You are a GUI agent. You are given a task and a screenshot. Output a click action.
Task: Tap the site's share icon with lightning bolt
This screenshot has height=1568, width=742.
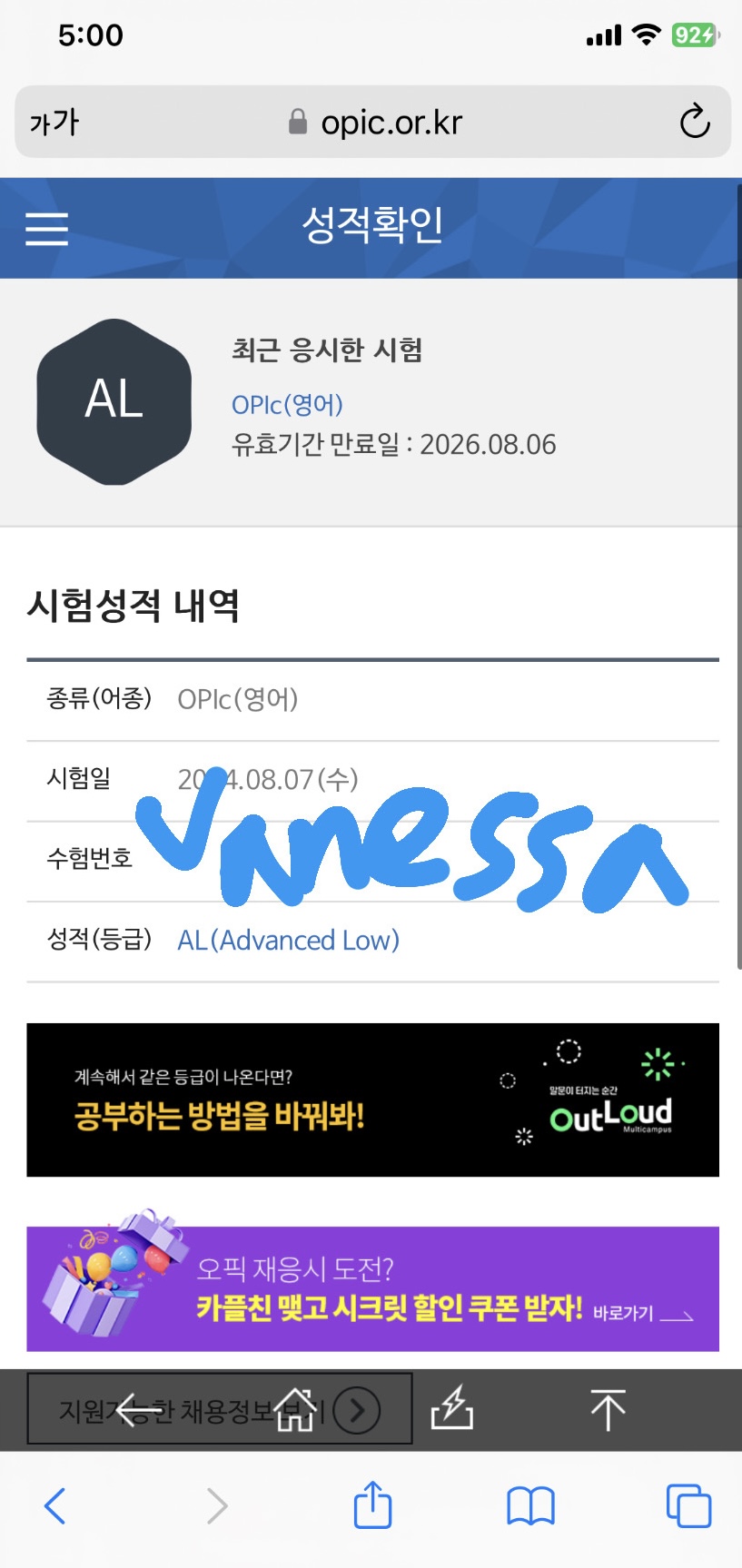(452, 1408)
